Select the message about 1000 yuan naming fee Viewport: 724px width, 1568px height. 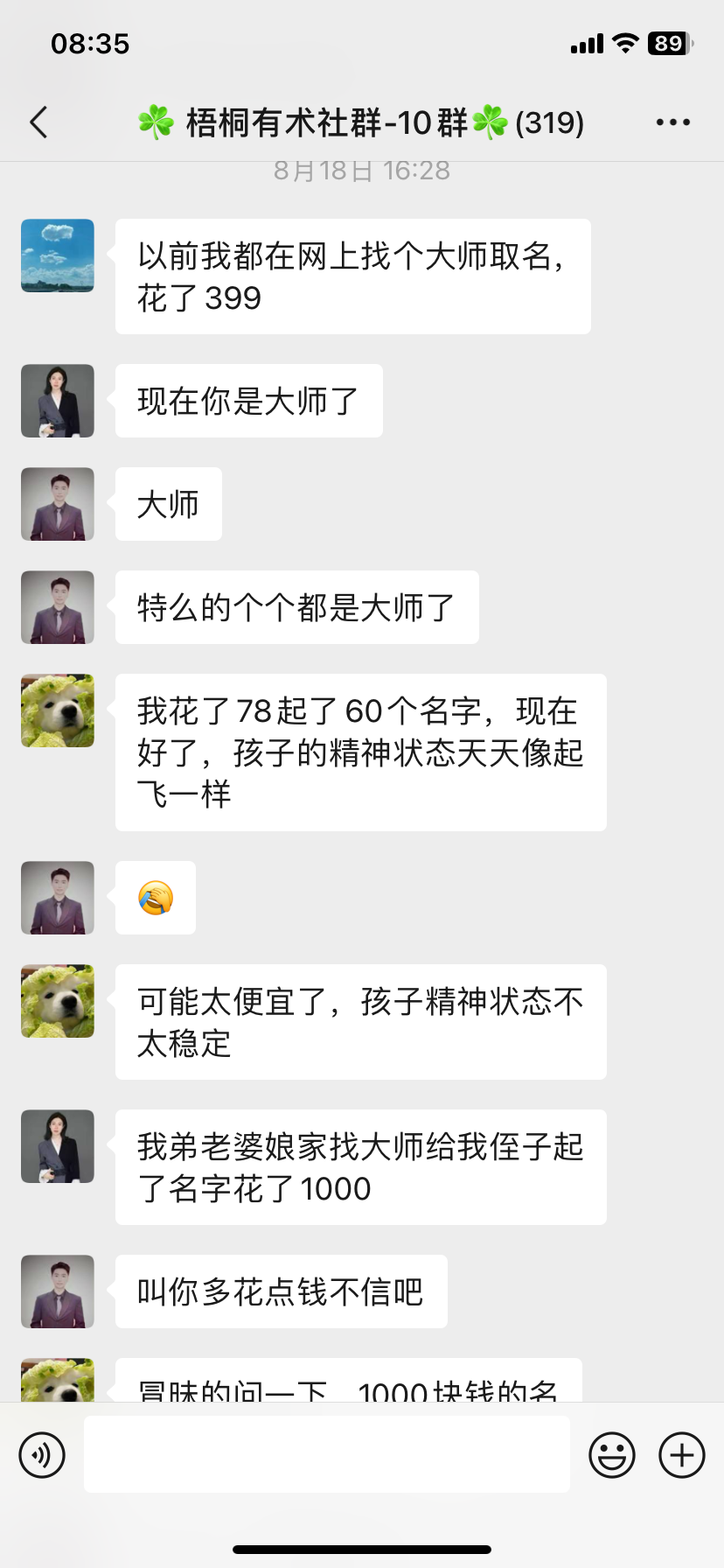360,1166
